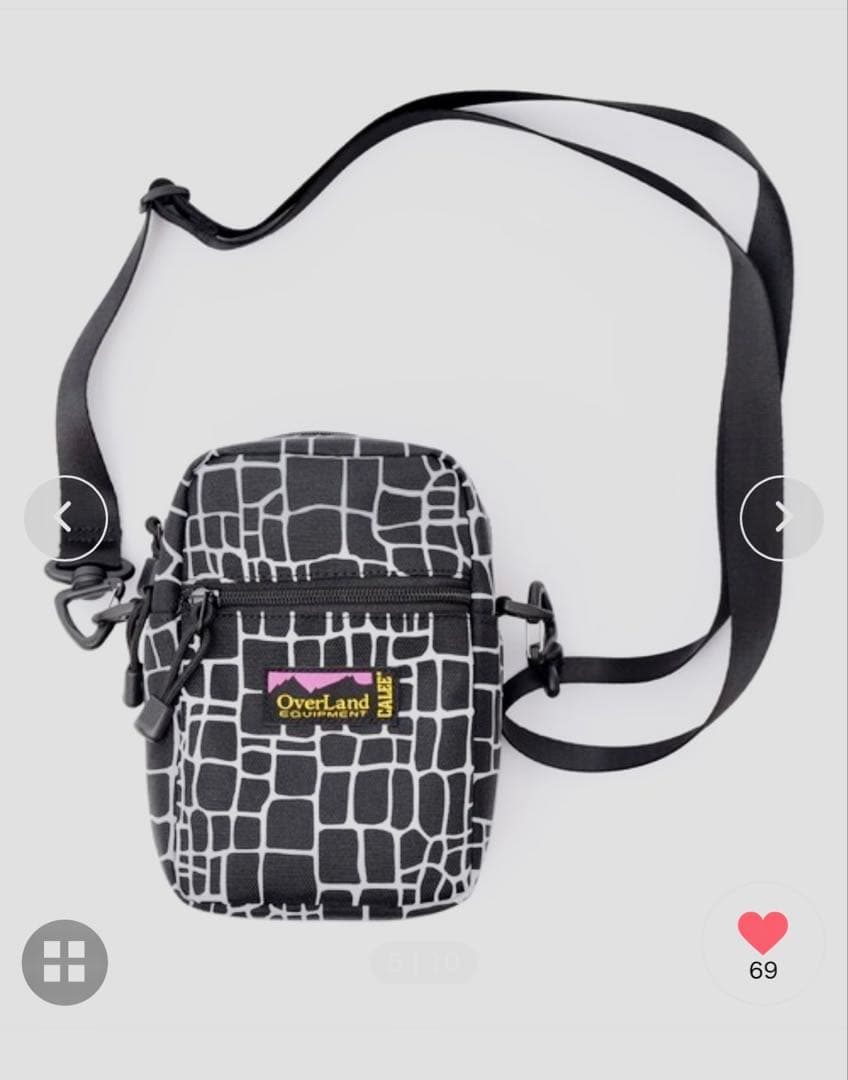Image resolution: width=848 pixels, height=1080 pixels.
Task: Like this item with the heart
Action: [x=763, y=934]
